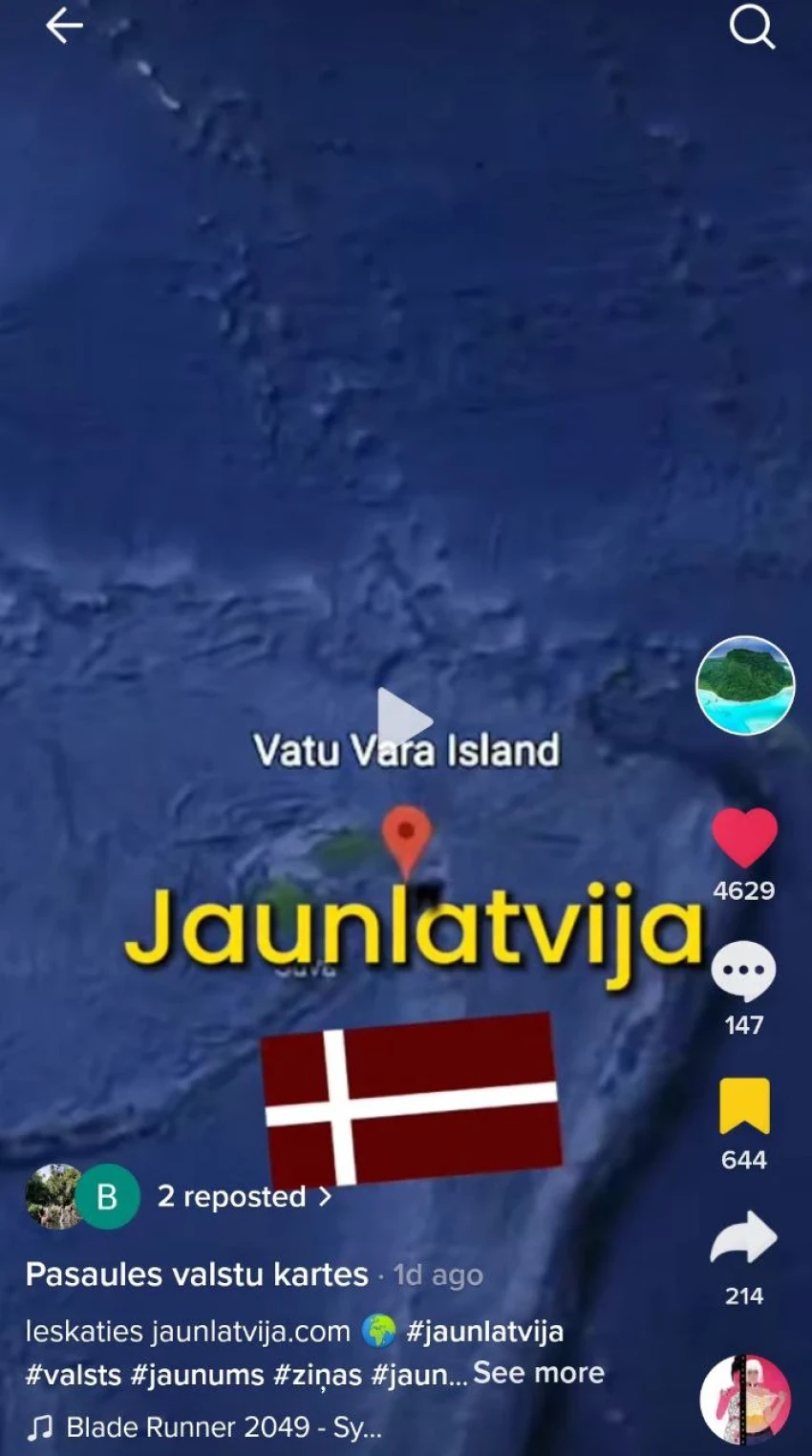Screen dimensions: 812x1456
Task: Go back with the arrow icon
Action: 64,27
